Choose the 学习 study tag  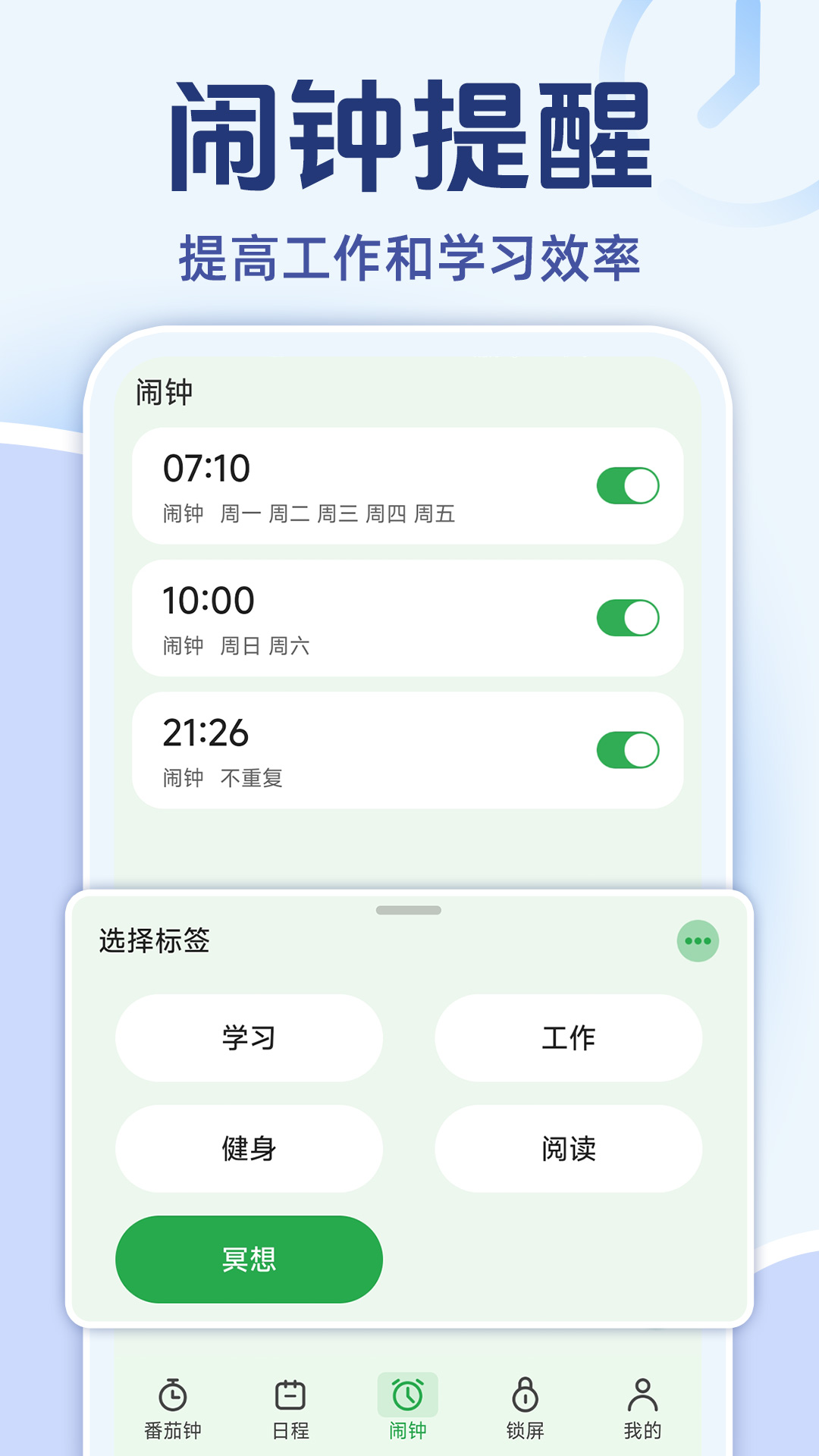(x=249, y=1038)
